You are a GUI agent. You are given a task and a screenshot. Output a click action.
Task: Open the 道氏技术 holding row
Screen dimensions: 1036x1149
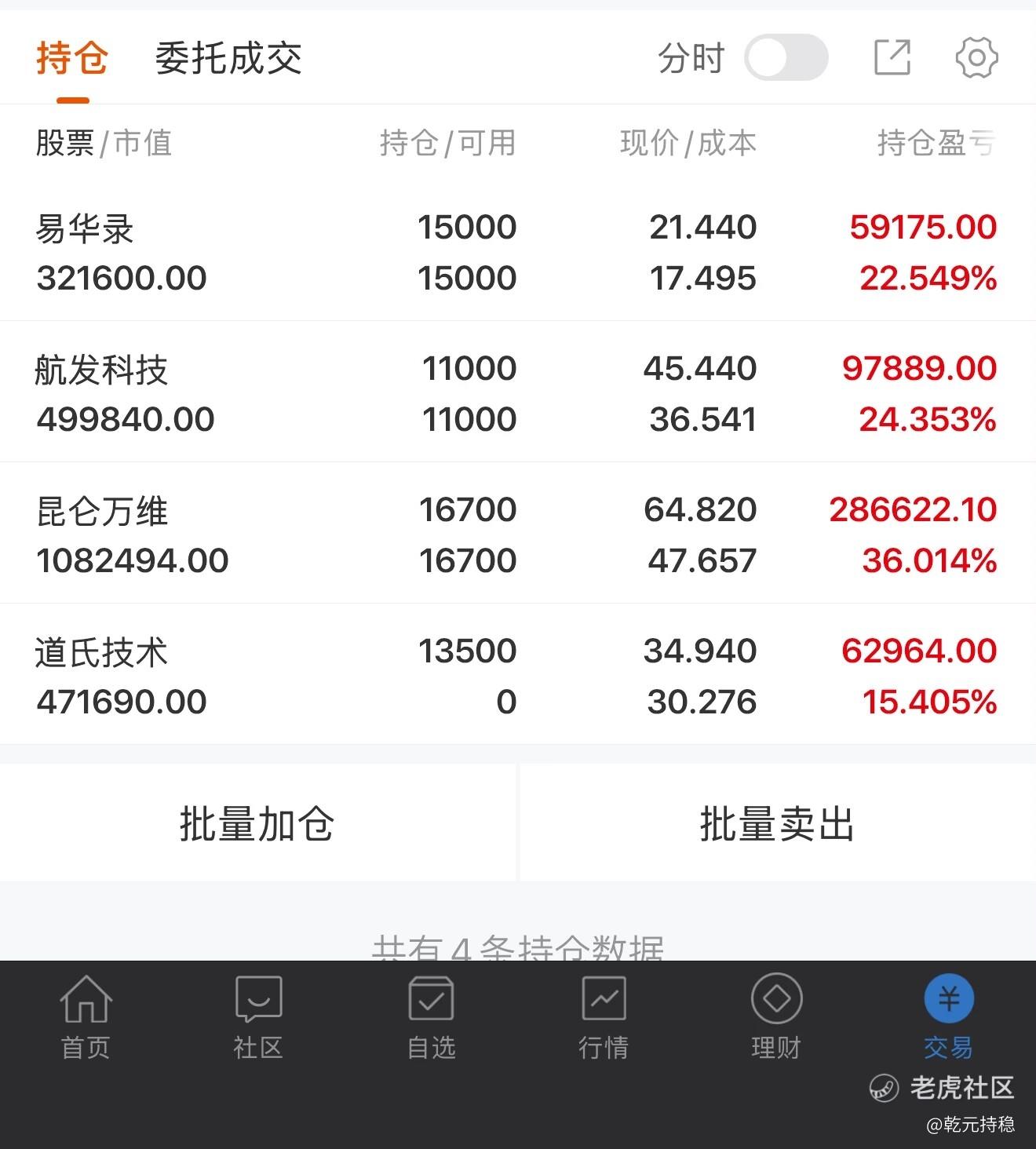pyautogui.click(x=518, y=675)
